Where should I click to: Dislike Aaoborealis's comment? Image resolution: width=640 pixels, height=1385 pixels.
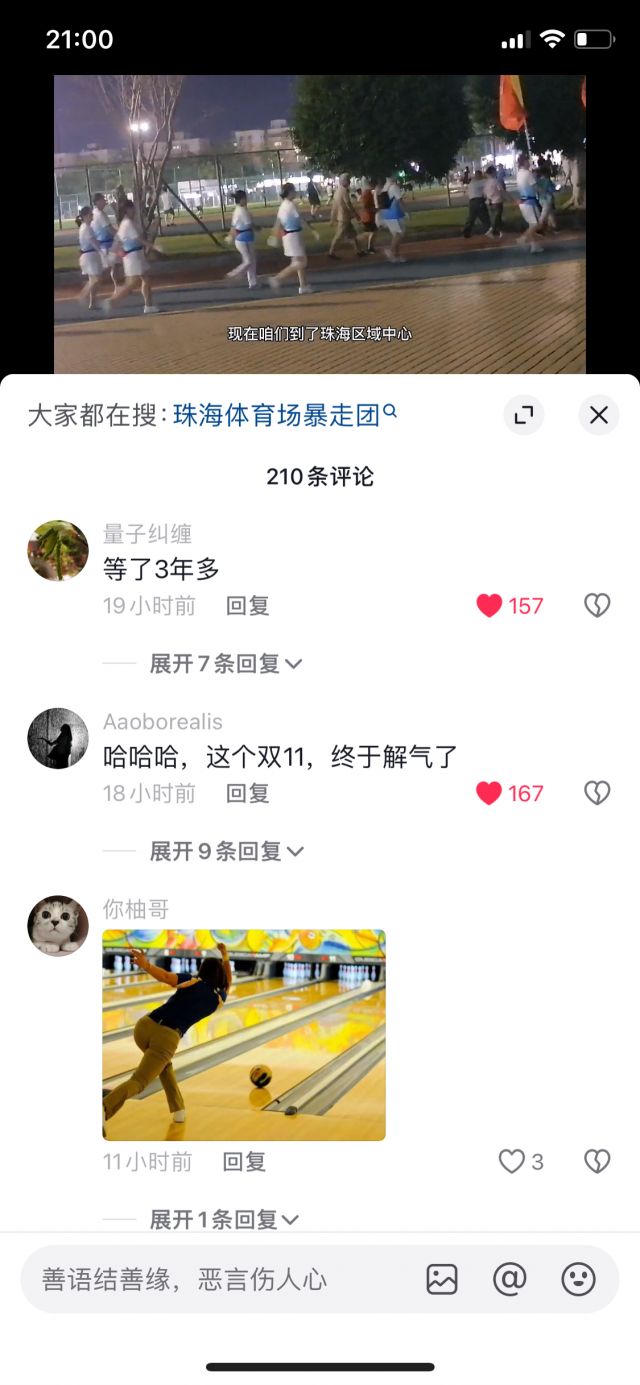click(597, 794)
